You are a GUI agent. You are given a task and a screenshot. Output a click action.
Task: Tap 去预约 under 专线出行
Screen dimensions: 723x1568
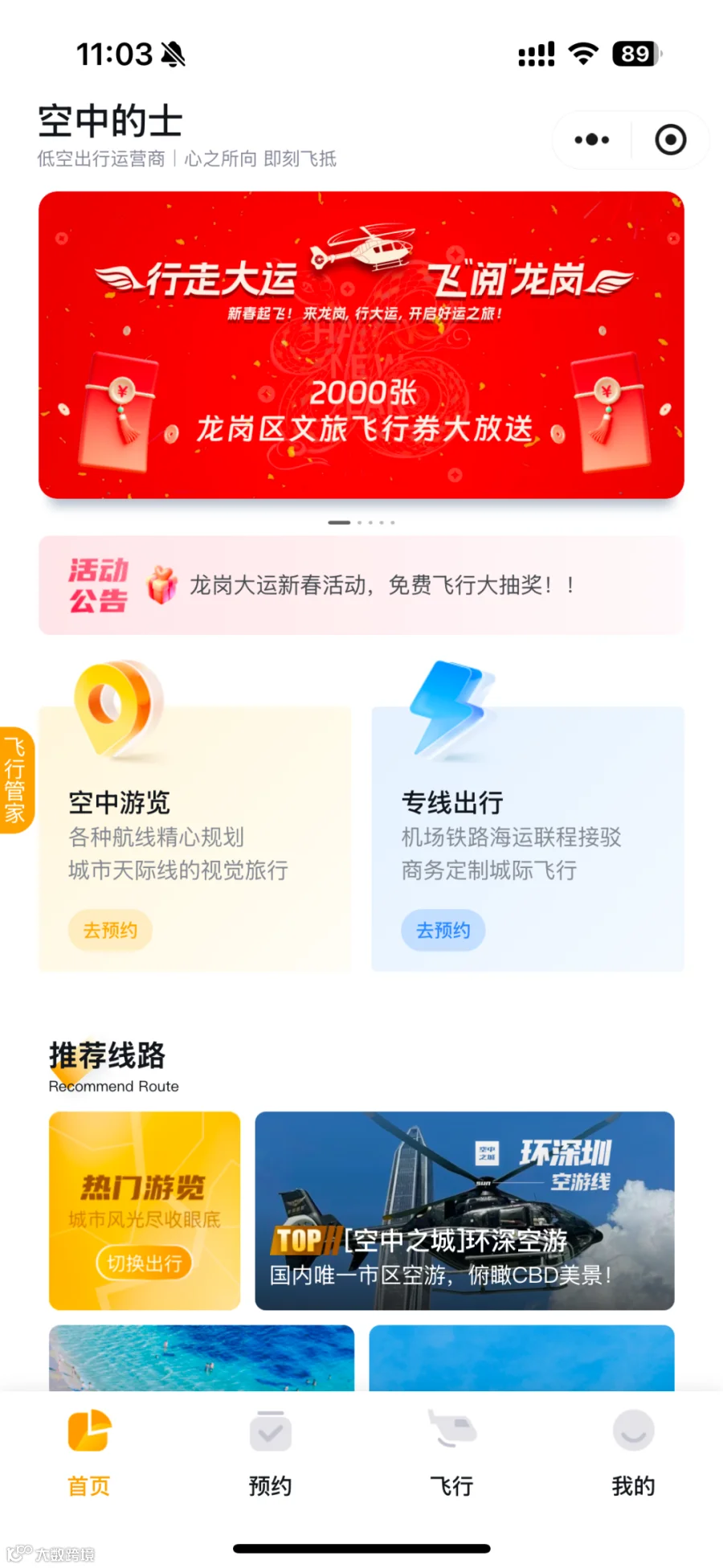[443, 930]
